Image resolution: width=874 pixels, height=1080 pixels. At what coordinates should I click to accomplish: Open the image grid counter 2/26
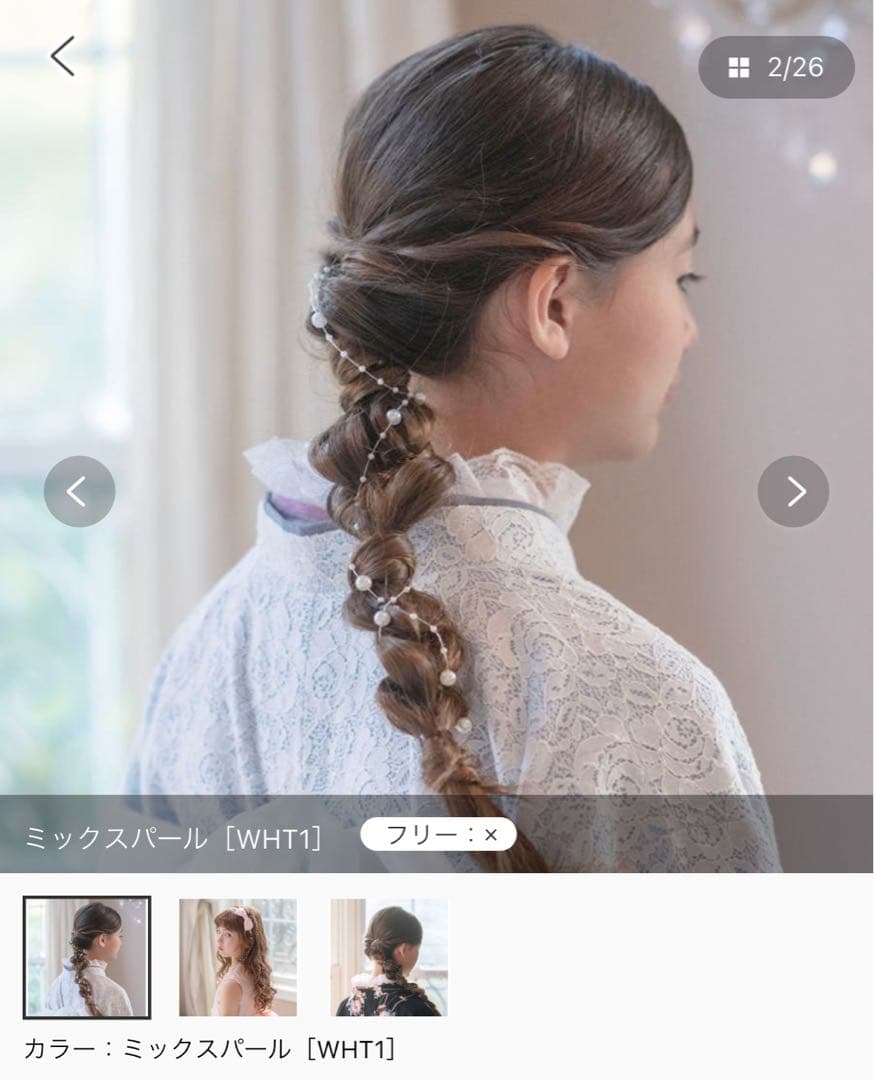coord(776,67)
